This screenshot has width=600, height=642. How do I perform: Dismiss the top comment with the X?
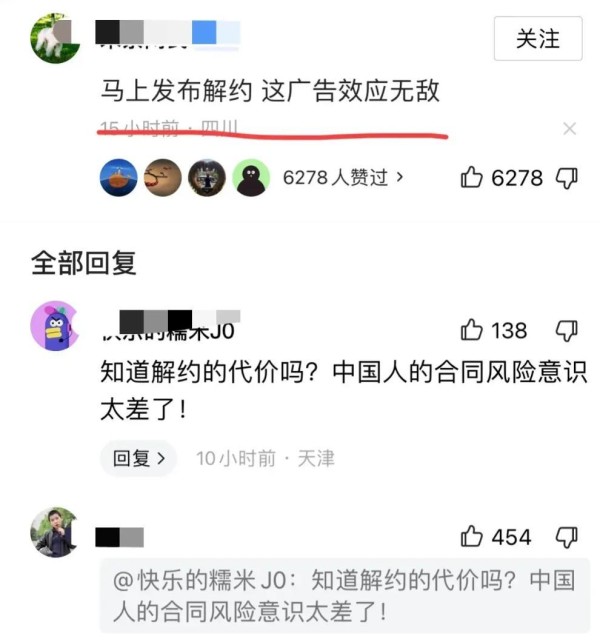tap(569, 129)
